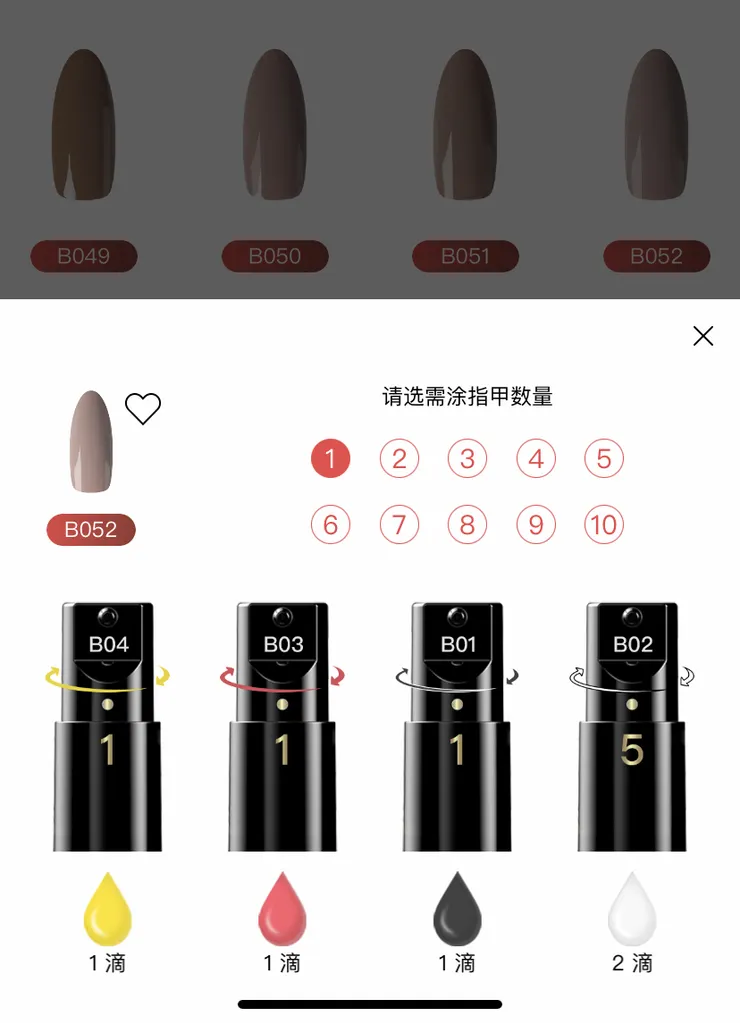Tap the yellow droplet under bottle B04
The image size is (740, 1023).
pyautogui.click(x=108, y=915)
